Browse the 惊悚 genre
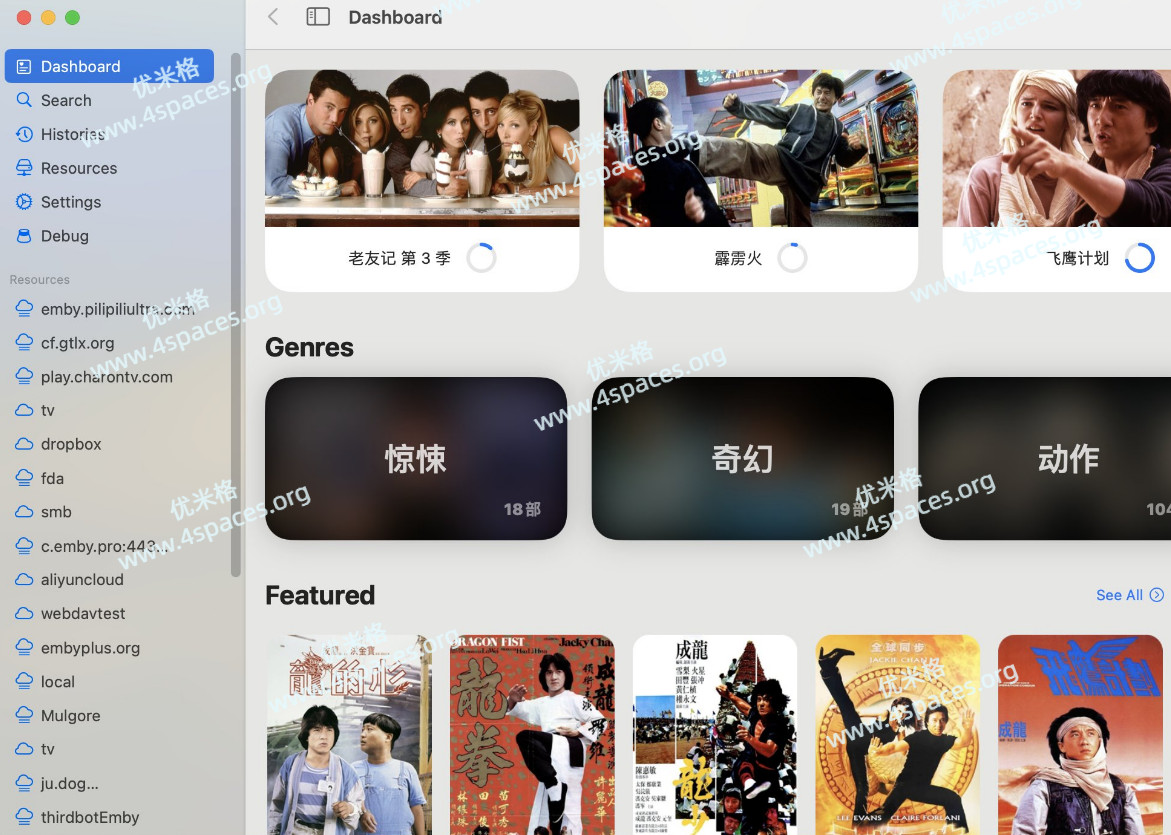The image size is (1171, 835). coord(415,459)
